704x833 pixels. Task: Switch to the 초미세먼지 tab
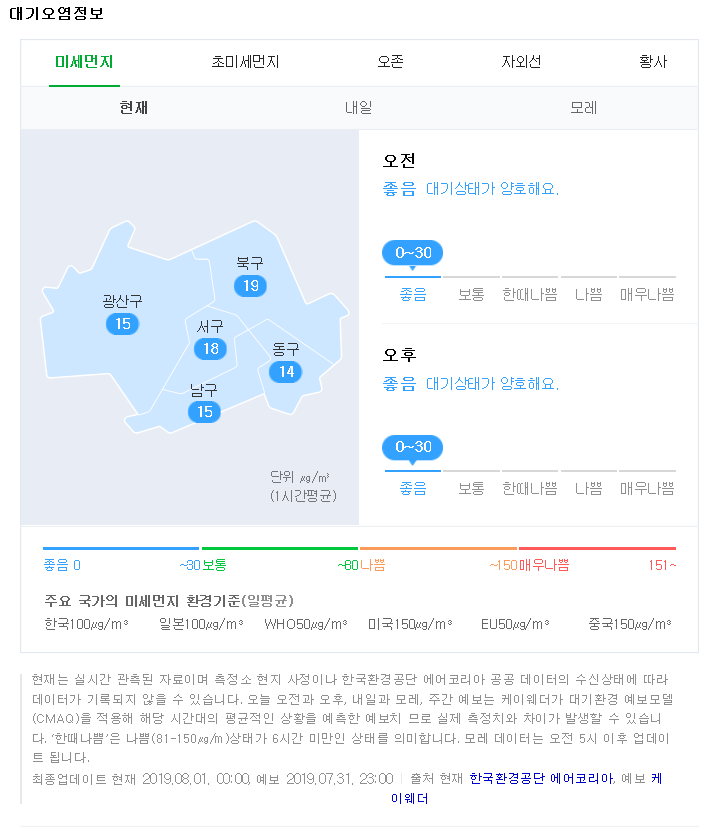click(245, 62)
